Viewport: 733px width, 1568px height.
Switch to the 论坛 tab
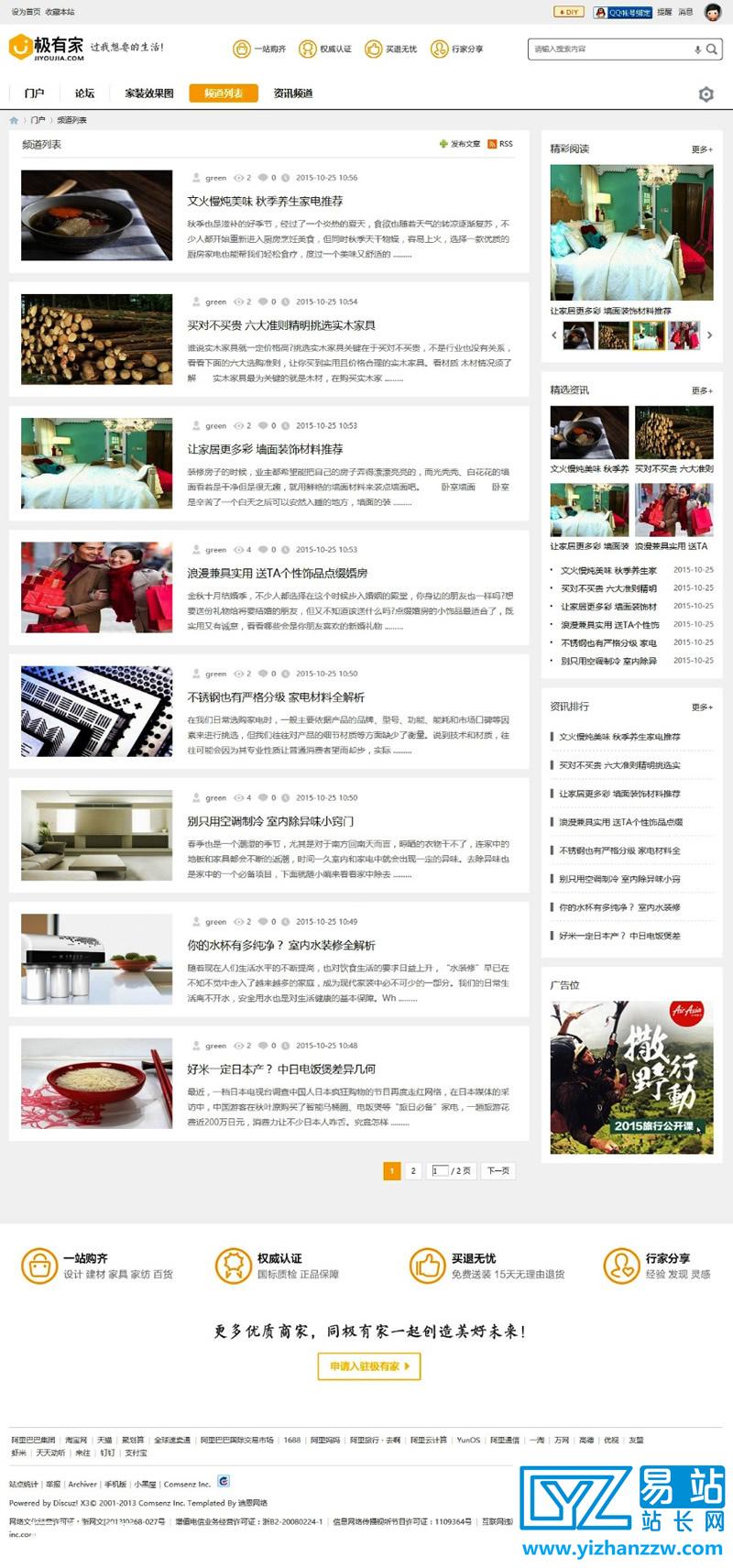coord(84,93)
